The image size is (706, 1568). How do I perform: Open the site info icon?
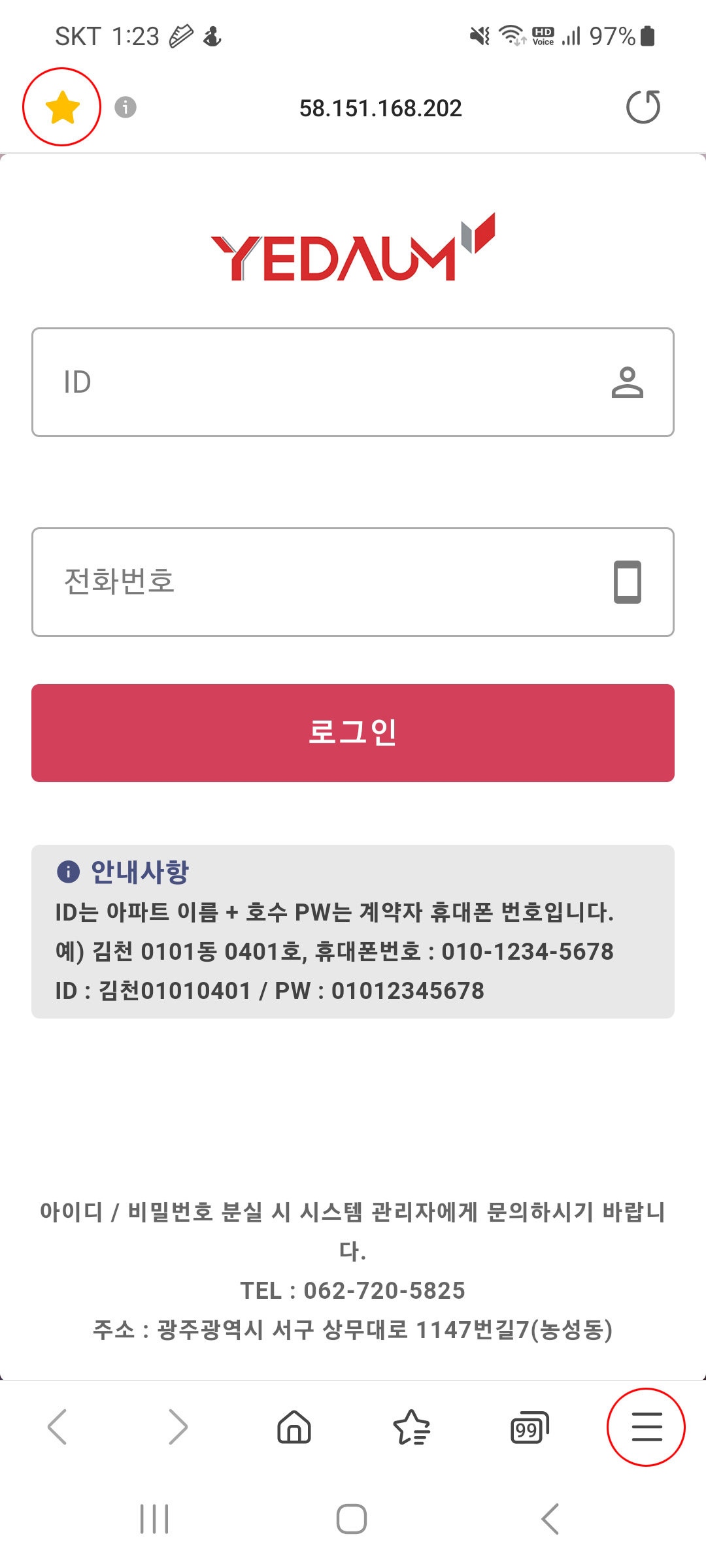[x=126, y=107]
